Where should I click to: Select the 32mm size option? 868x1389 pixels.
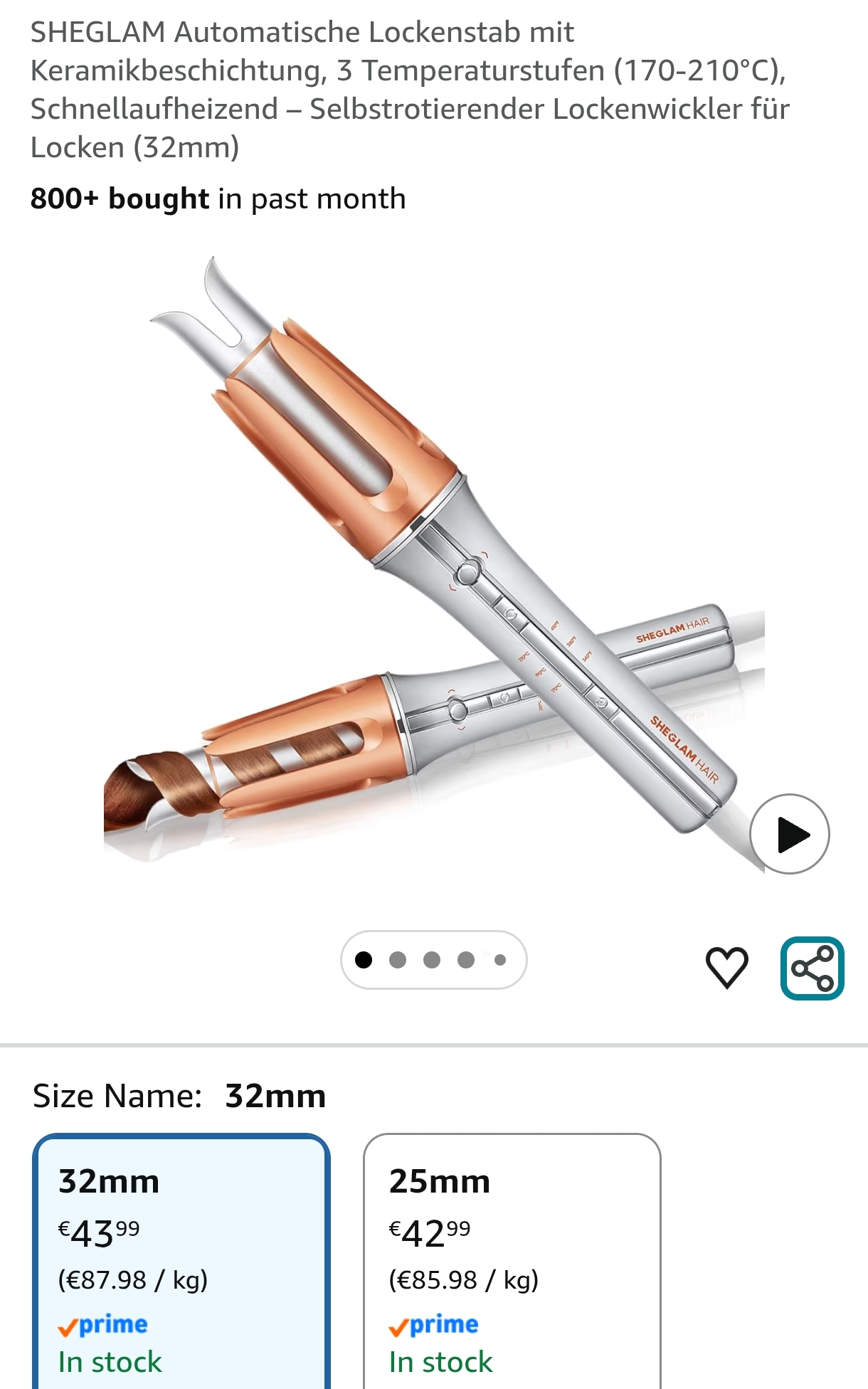(x=181, y=1259)
